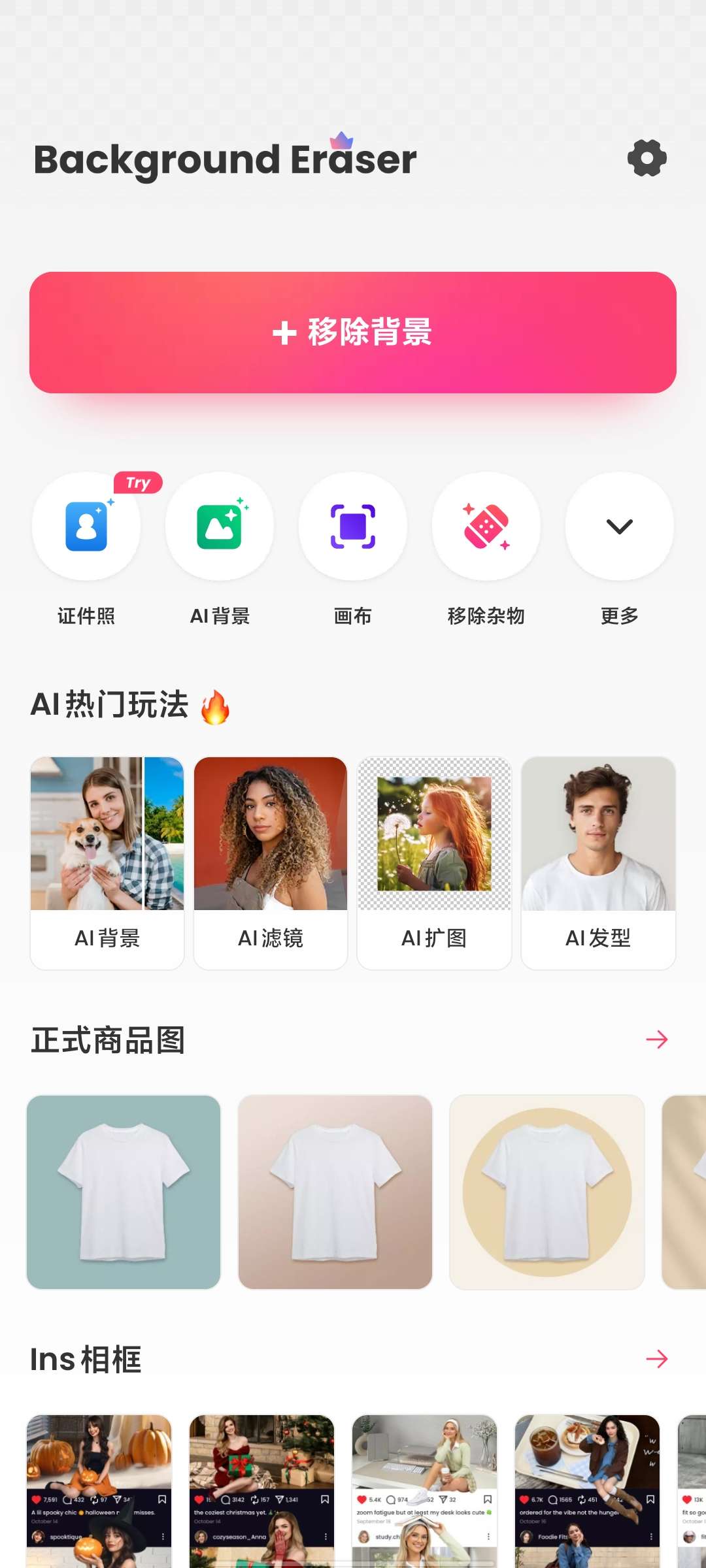
Task: Tap the 移除背景 button
Action: 353,333
